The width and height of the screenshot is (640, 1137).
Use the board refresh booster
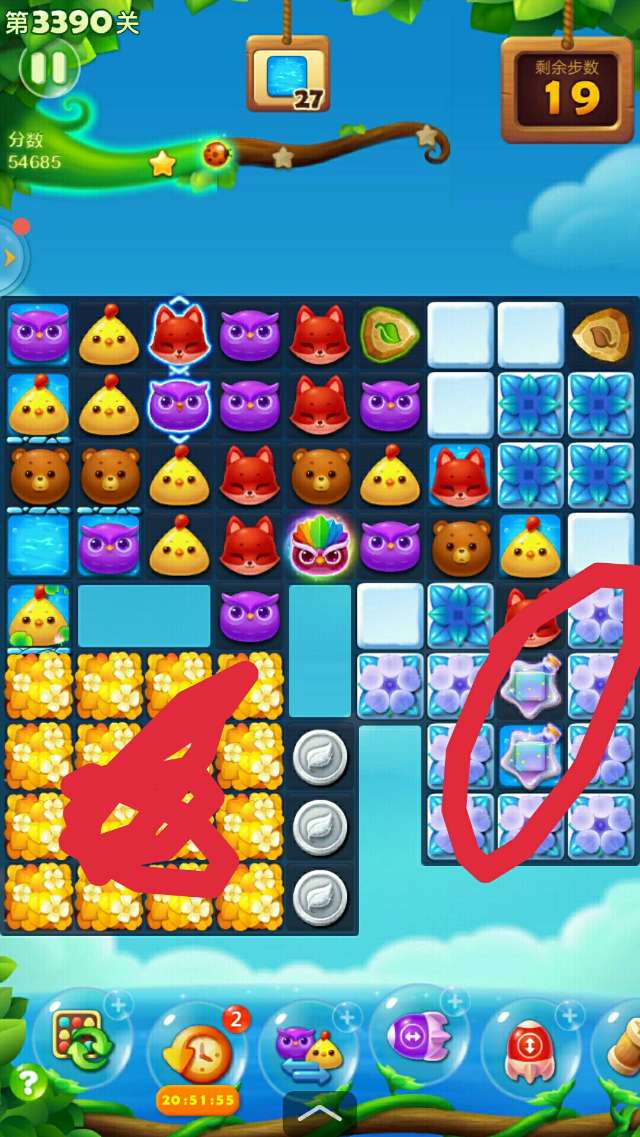click(82, 1039)
